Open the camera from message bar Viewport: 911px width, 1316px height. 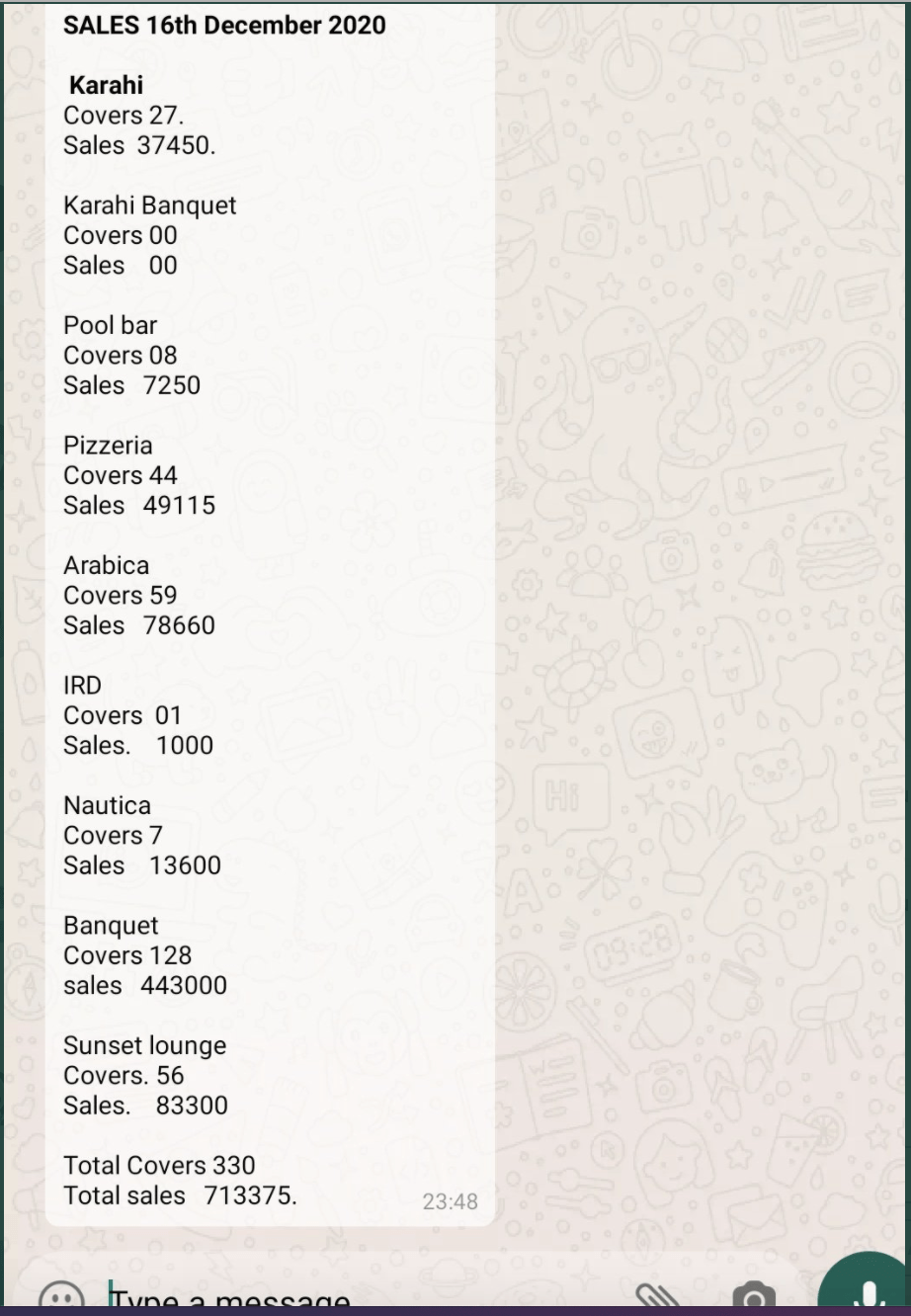[x=754, y=1298]
